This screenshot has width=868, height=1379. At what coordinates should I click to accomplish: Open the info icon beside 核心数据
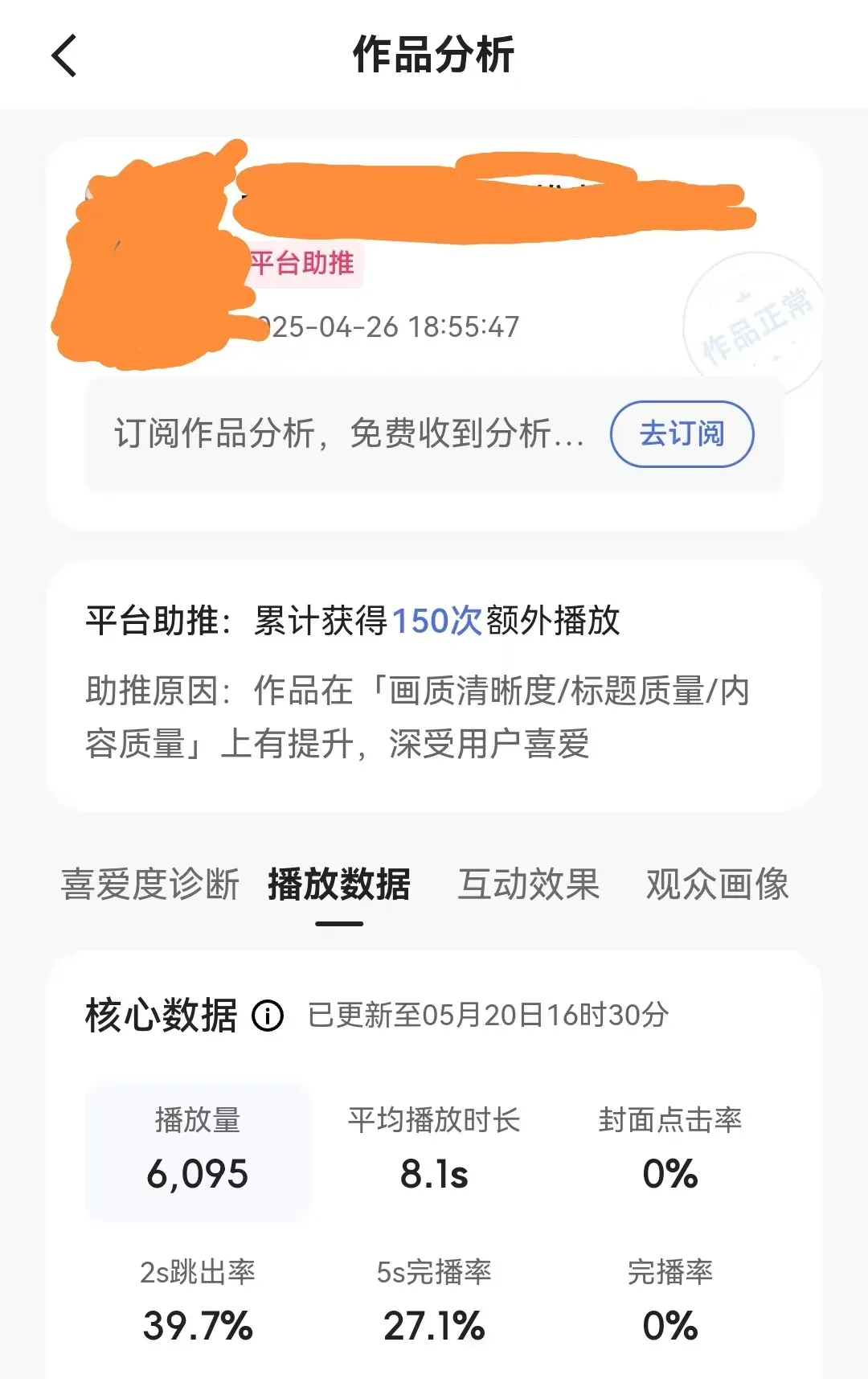[268, 1016]
